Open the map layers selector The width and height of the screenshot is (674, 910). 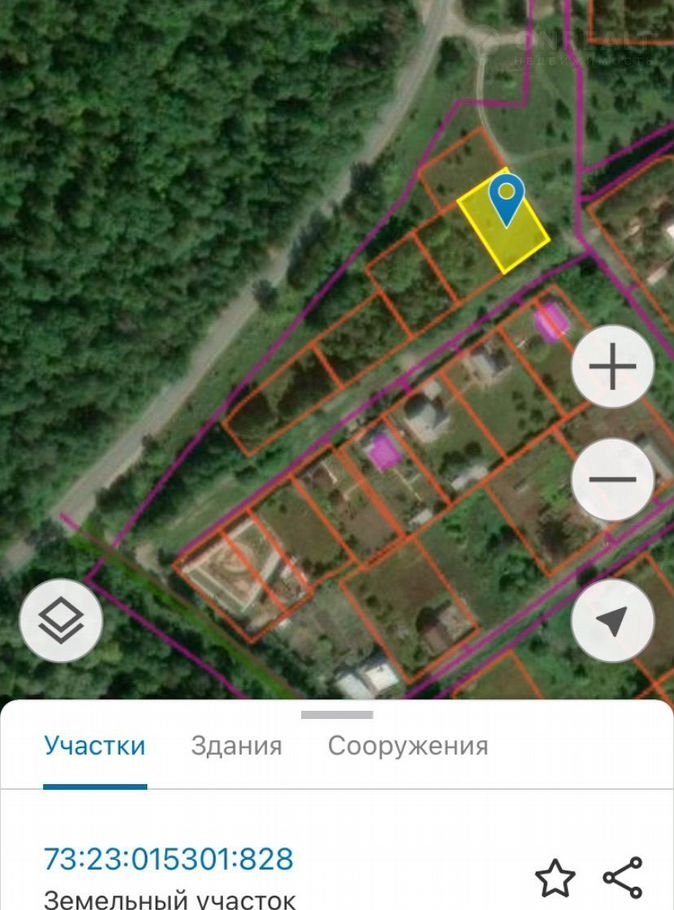(61, 620)
